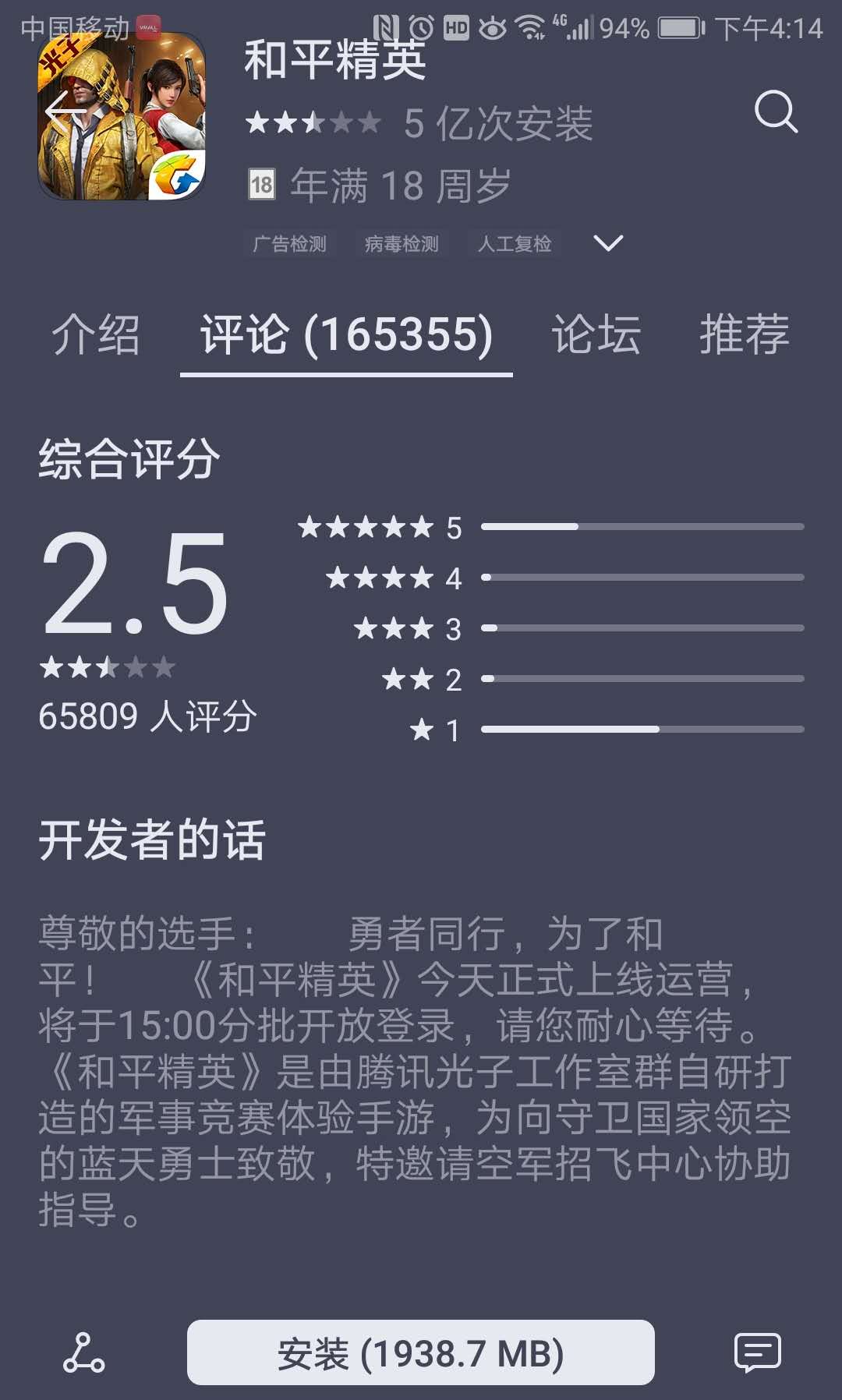
Task: Select the 评论 (165355) tab
Action: (346, 335)
